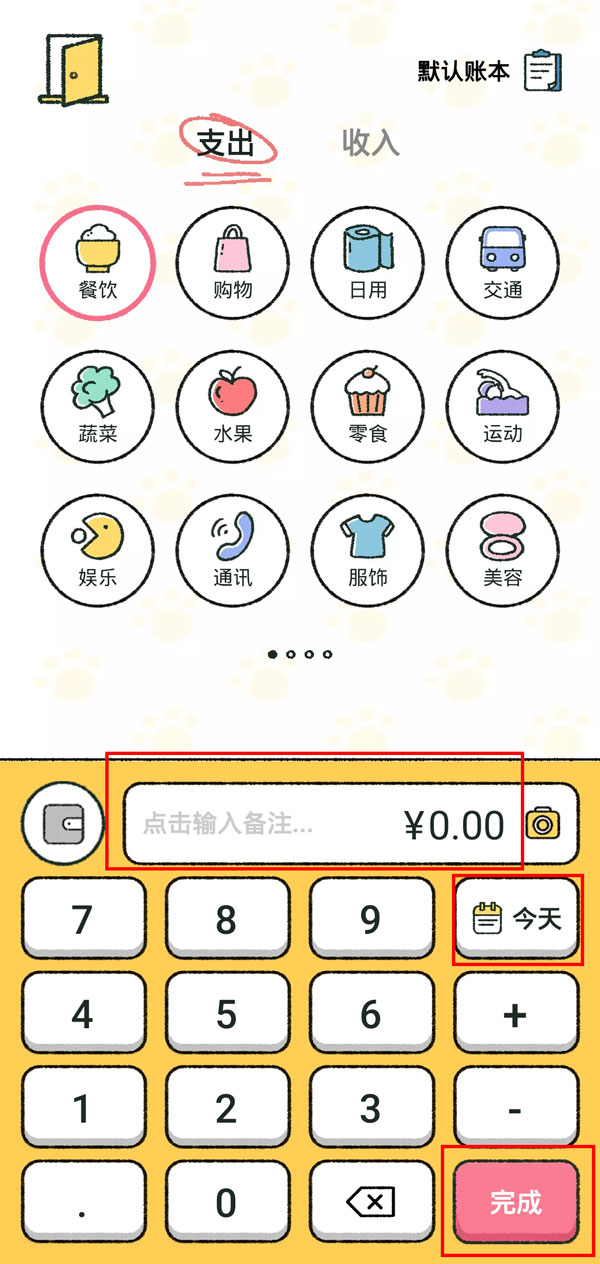The width and height of the screenshot is (600, 1264).
Task: Tap the door icon to exit
Action: tap(70, 69)
